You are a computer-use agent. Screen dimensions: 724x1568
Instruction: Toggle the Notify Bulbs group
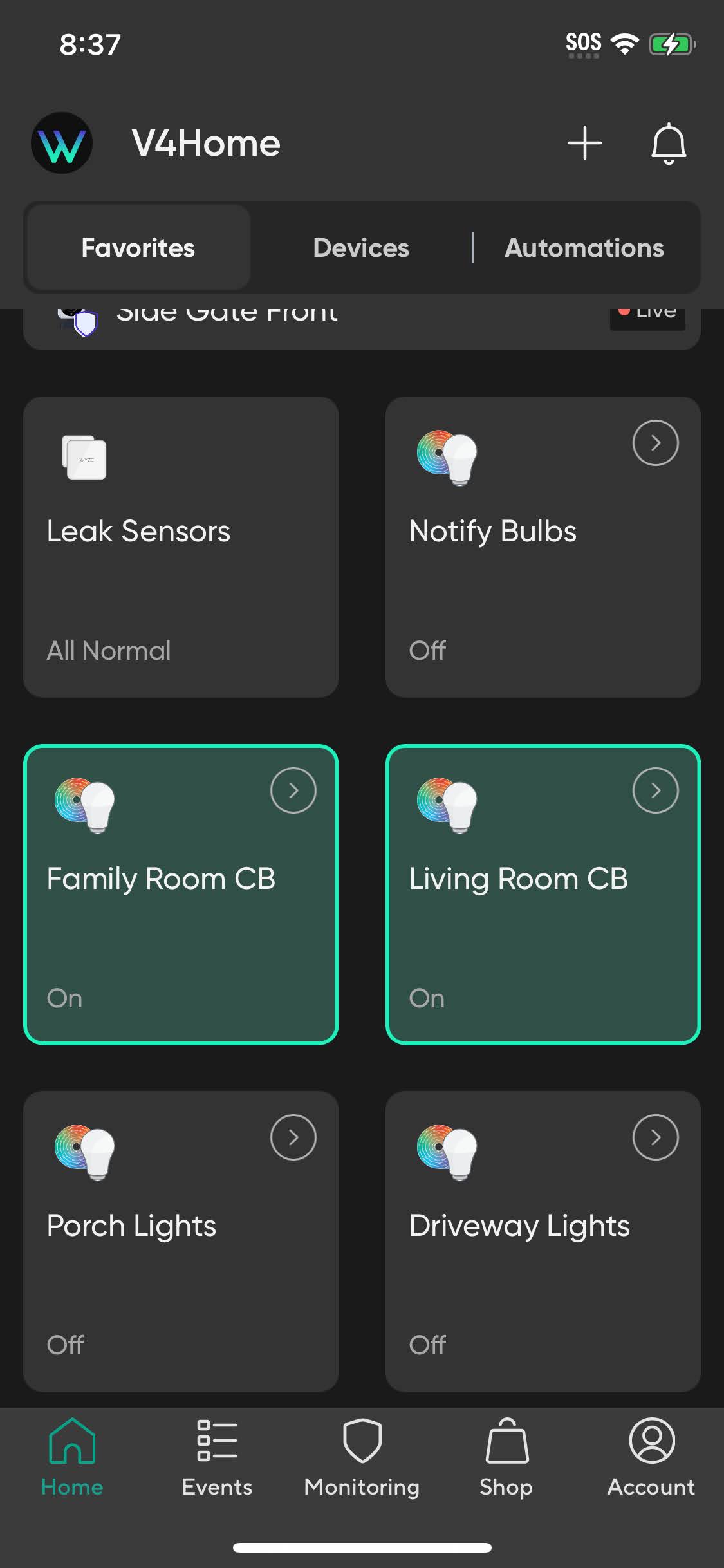[543, 547]
